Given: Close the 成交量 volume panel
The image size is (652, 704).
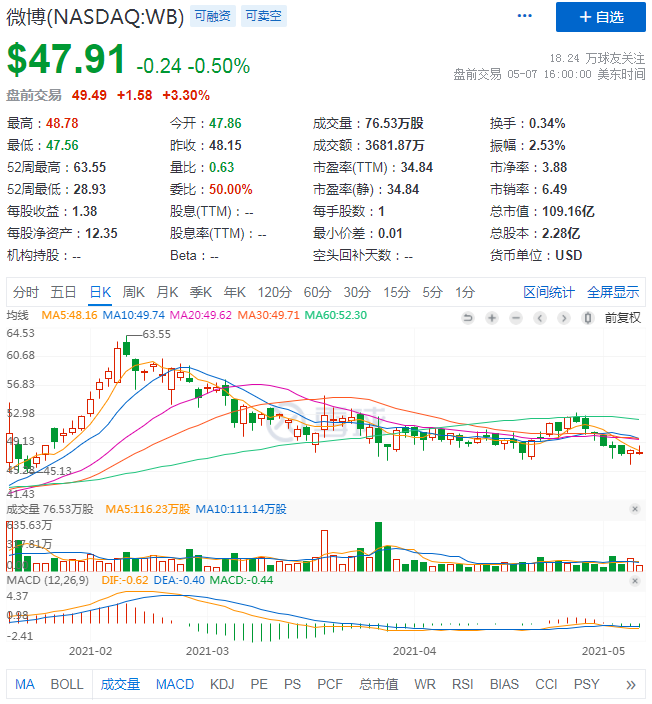Looking at the screenshot, I should pyautogui.click(x=635, y=509).
